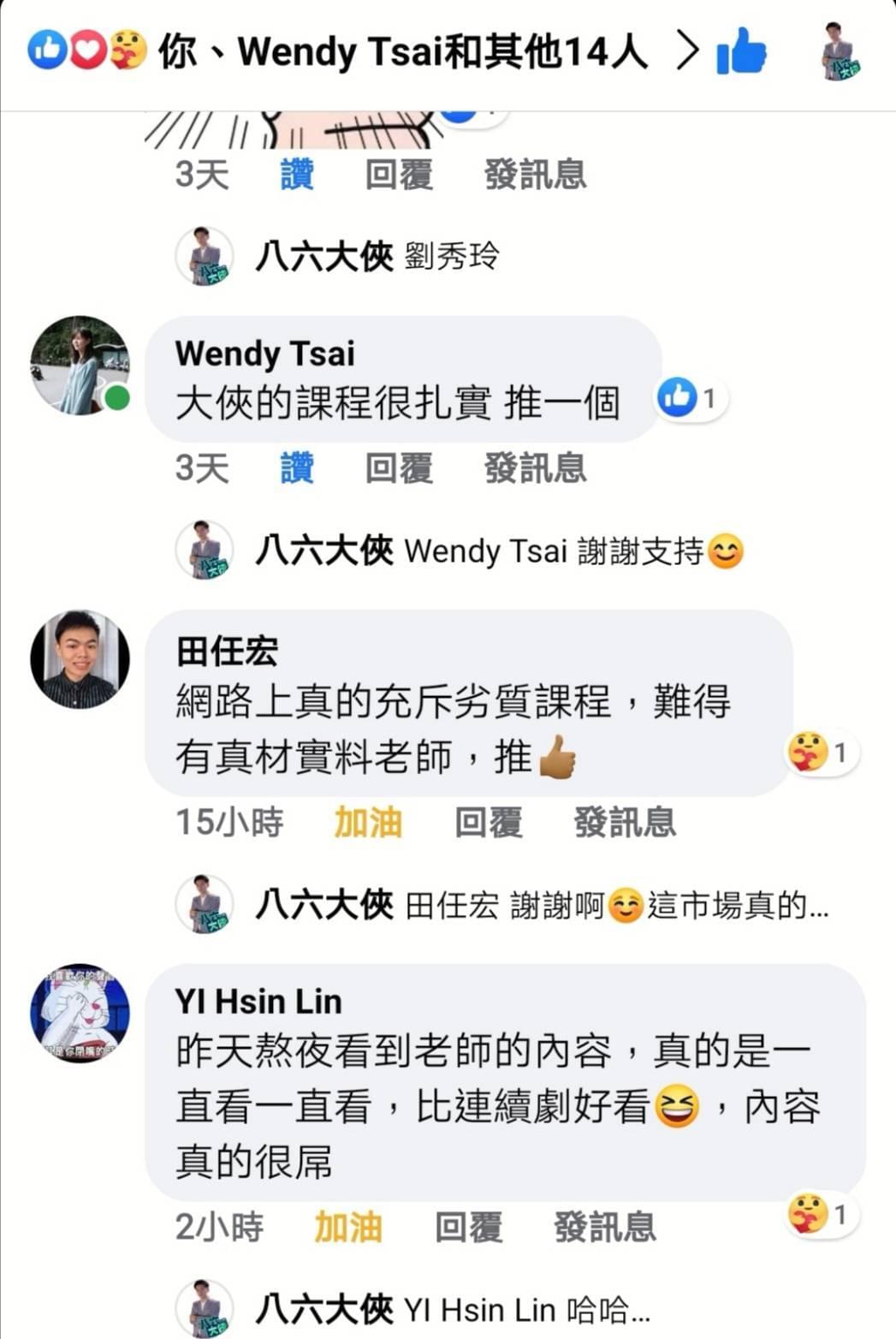Image resolution: width=896 pixels, height=1339 pixels.
Task: Remove 加油 reaction on YI Hsin Lin's comment
Action: pos(347,1227)
